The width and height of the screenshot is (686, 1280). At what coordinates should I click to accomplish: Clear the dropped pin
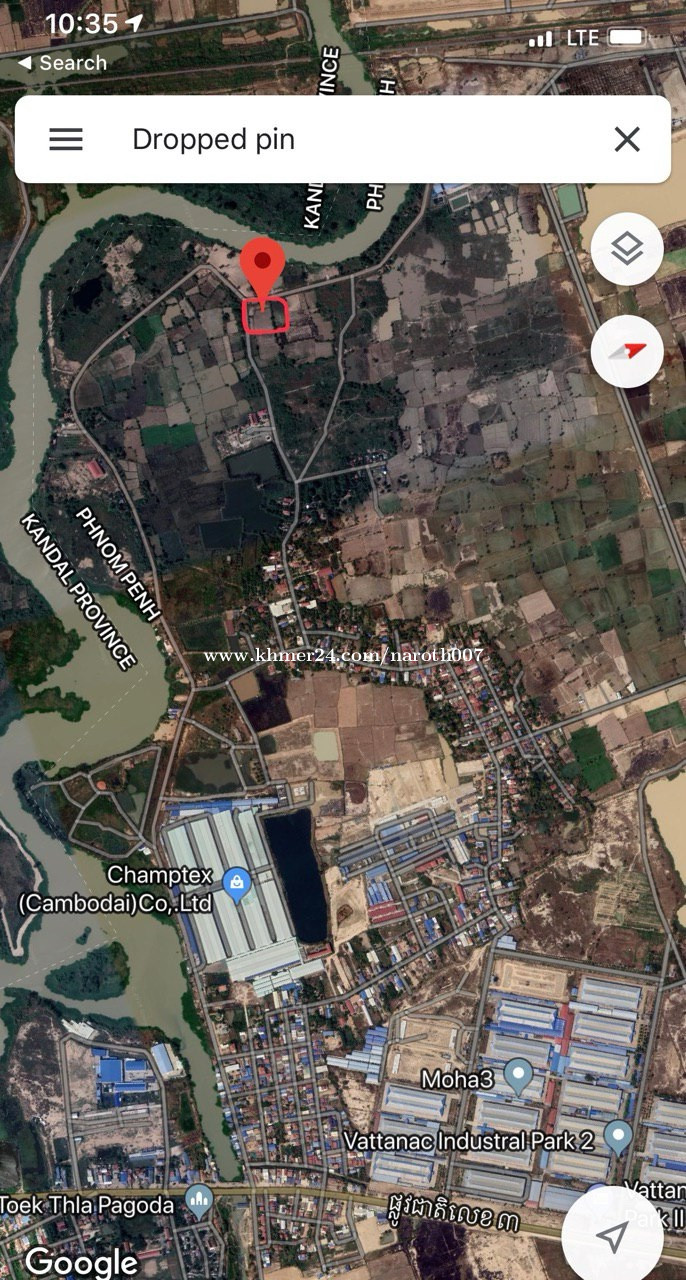pos(627,139)
